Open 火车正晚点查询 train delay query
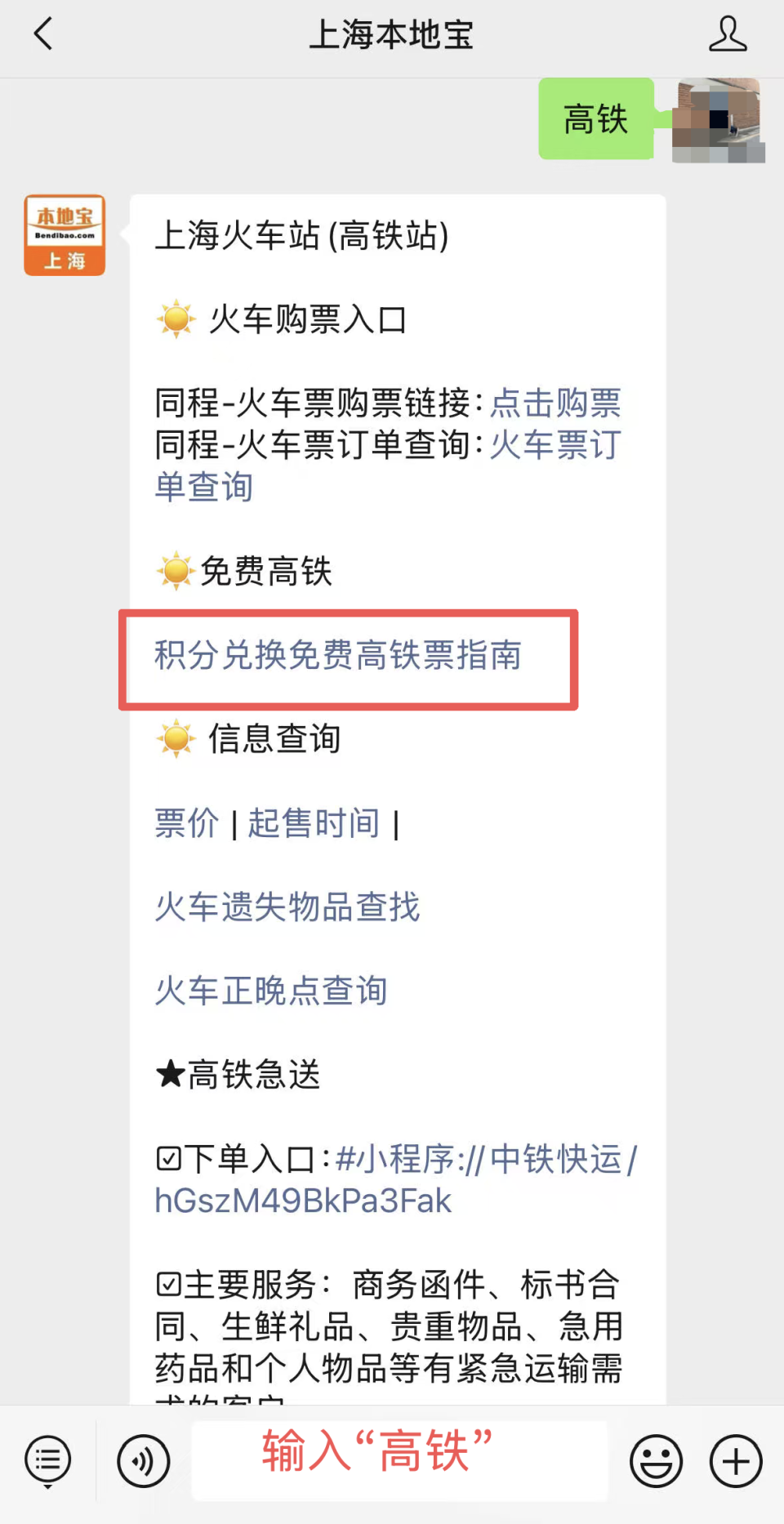This screenshot has height=1524, width=784. [271, 991]
